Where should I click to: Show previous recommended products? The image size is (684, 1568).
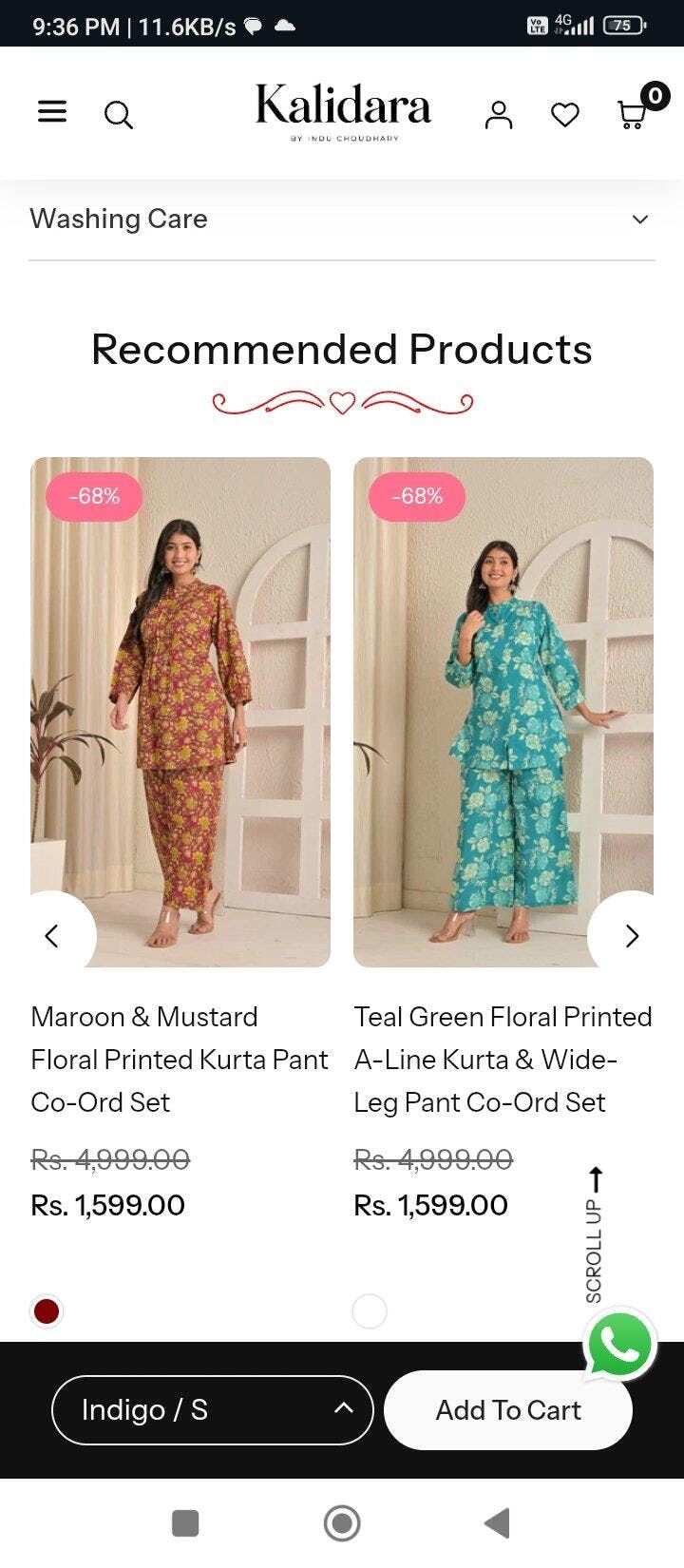click(52, 936)
